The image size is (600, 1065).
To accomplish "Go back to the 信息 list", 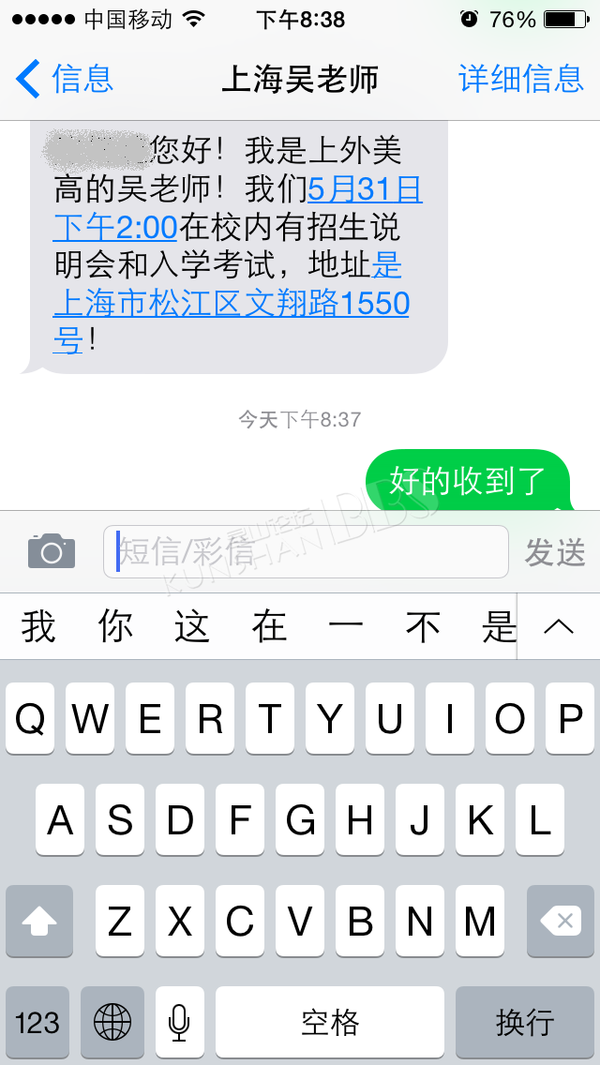I will pos(64,78).
